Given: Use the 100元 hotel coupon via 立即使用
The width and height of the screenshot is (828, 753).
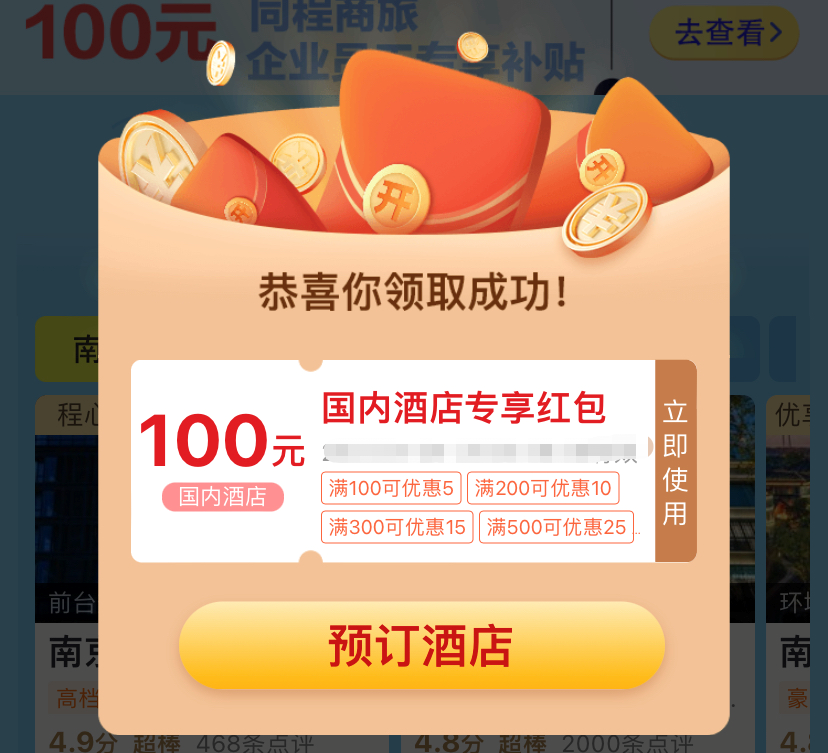Looking at the screenshot, I should [675, 461].
